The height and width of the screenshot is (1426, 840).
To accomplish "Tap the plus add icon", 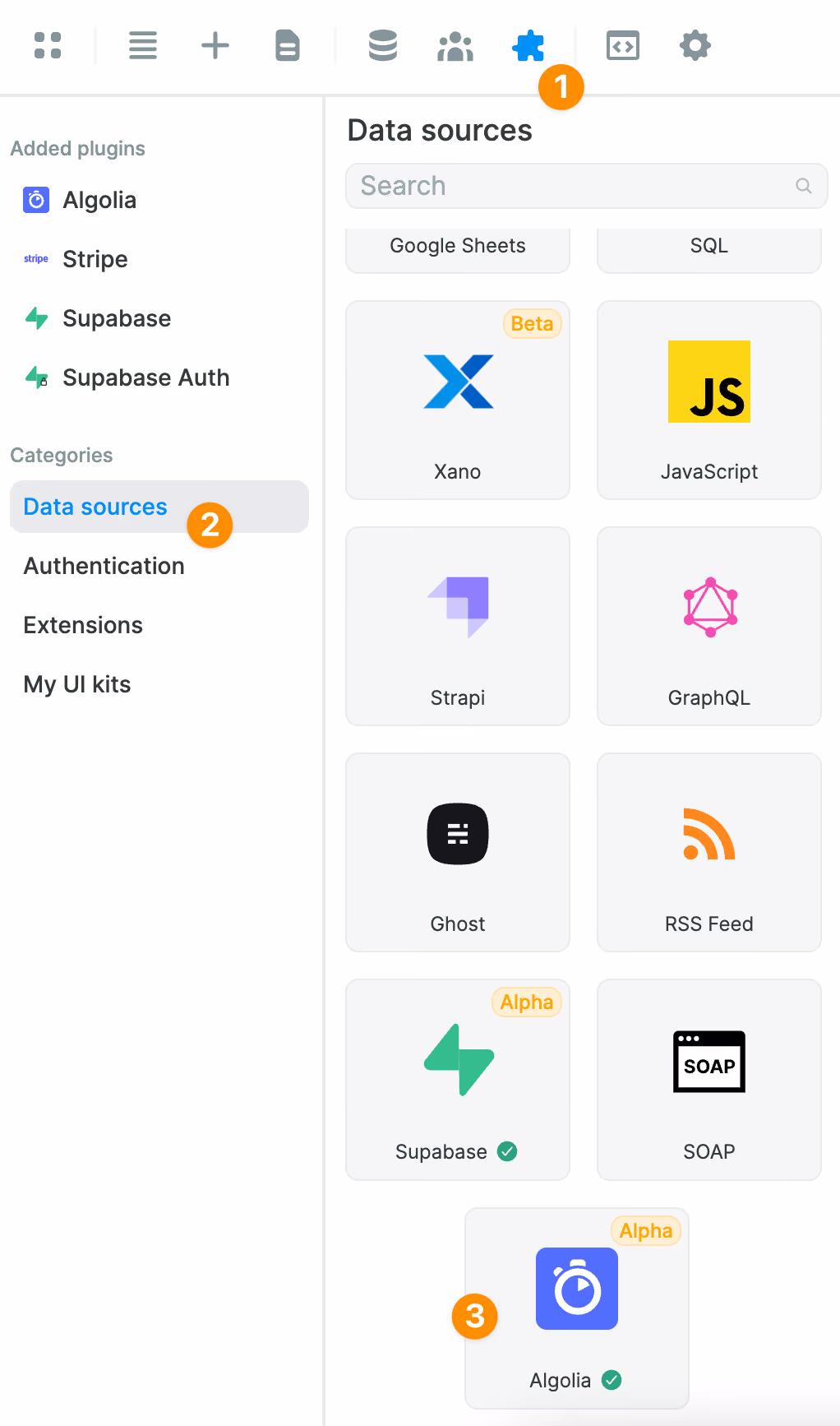I will (215, 46).
